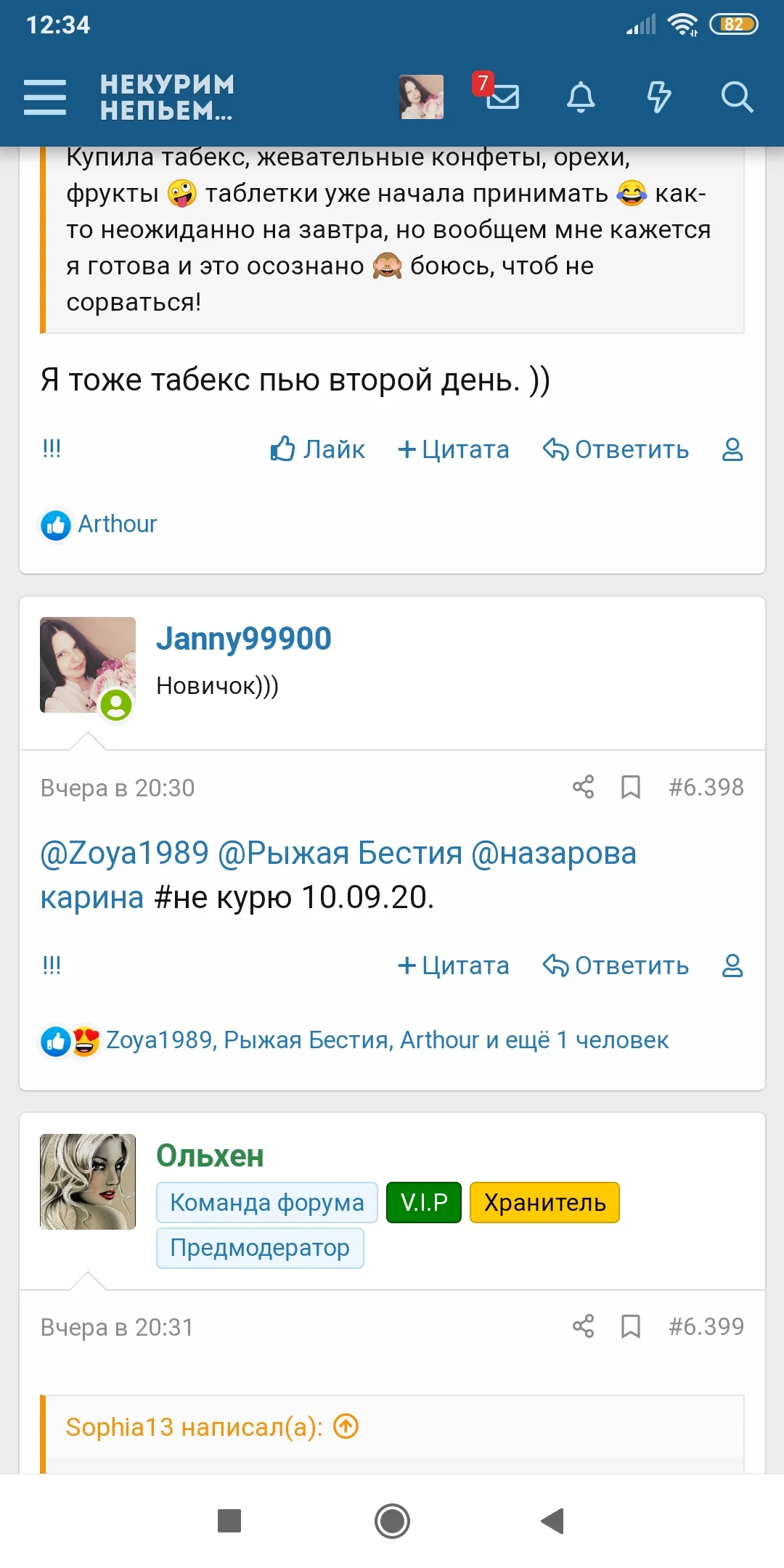784x1568 pixels.
Task: Tap the heart-eyes reaction emoji
Action: [85, 1040]
